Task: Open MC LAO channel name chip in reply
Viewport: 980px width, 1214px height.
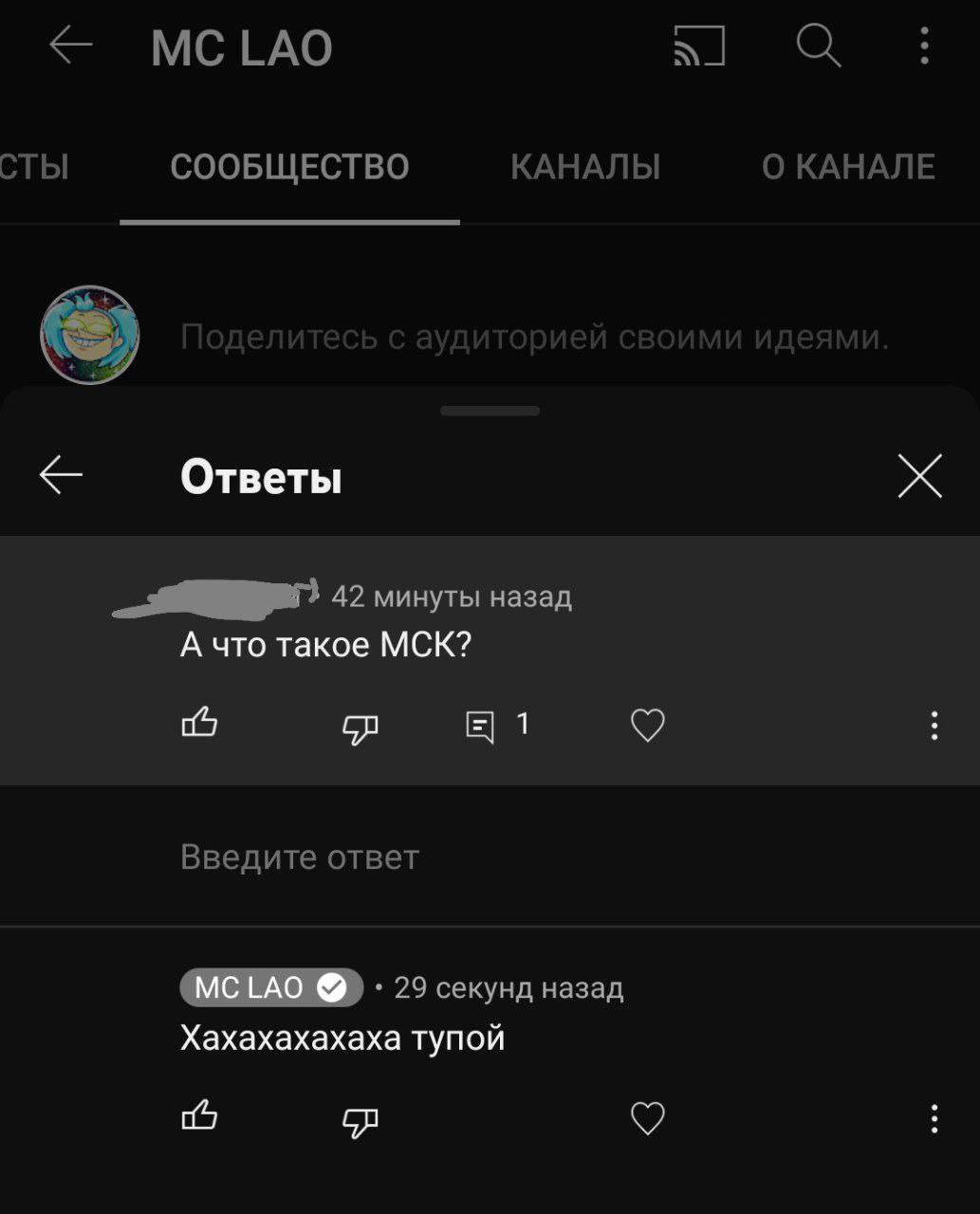Action: click(271, 987)
